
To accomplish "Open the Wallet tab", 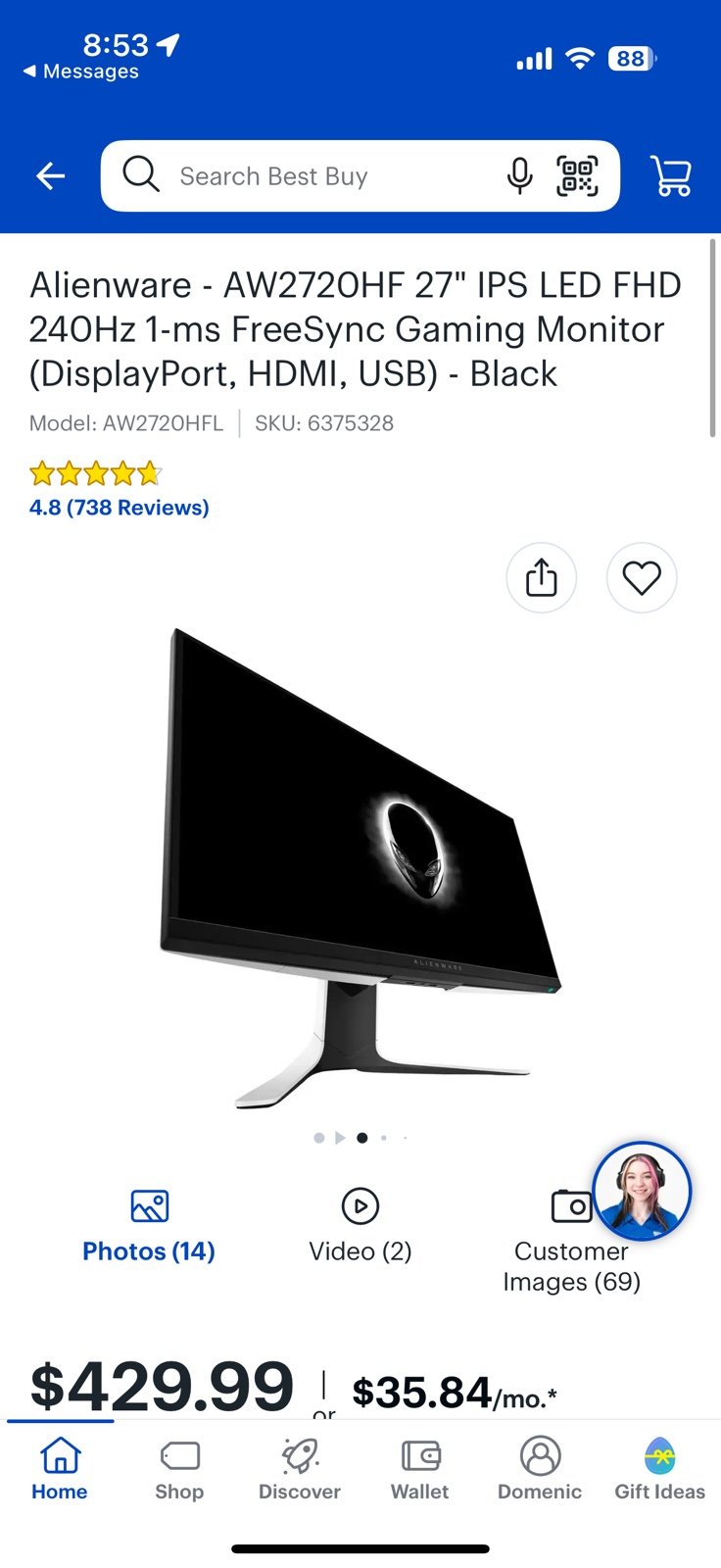I will [x=419, y=1470].
